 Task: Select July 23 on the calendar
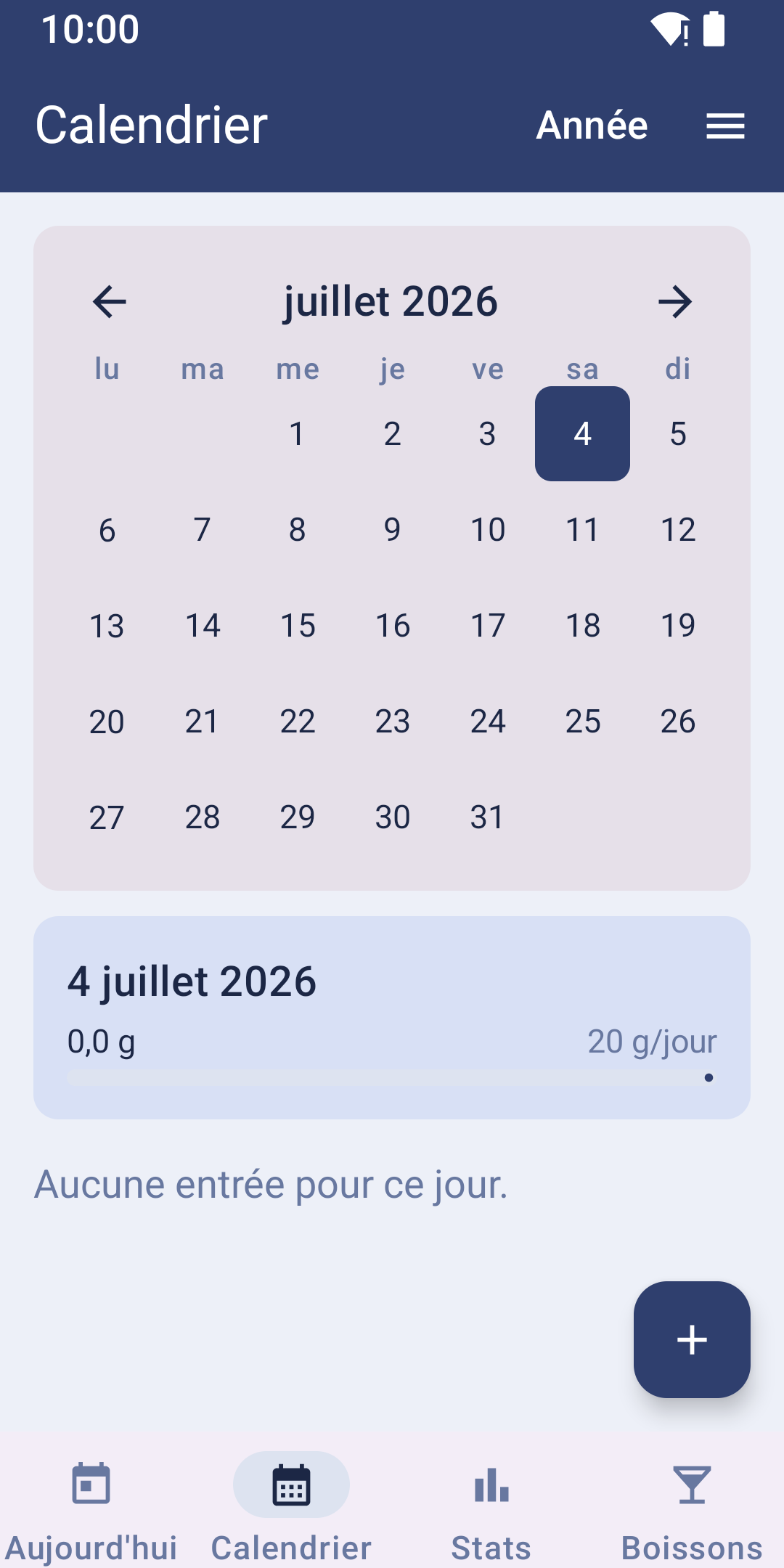point(393,722)
